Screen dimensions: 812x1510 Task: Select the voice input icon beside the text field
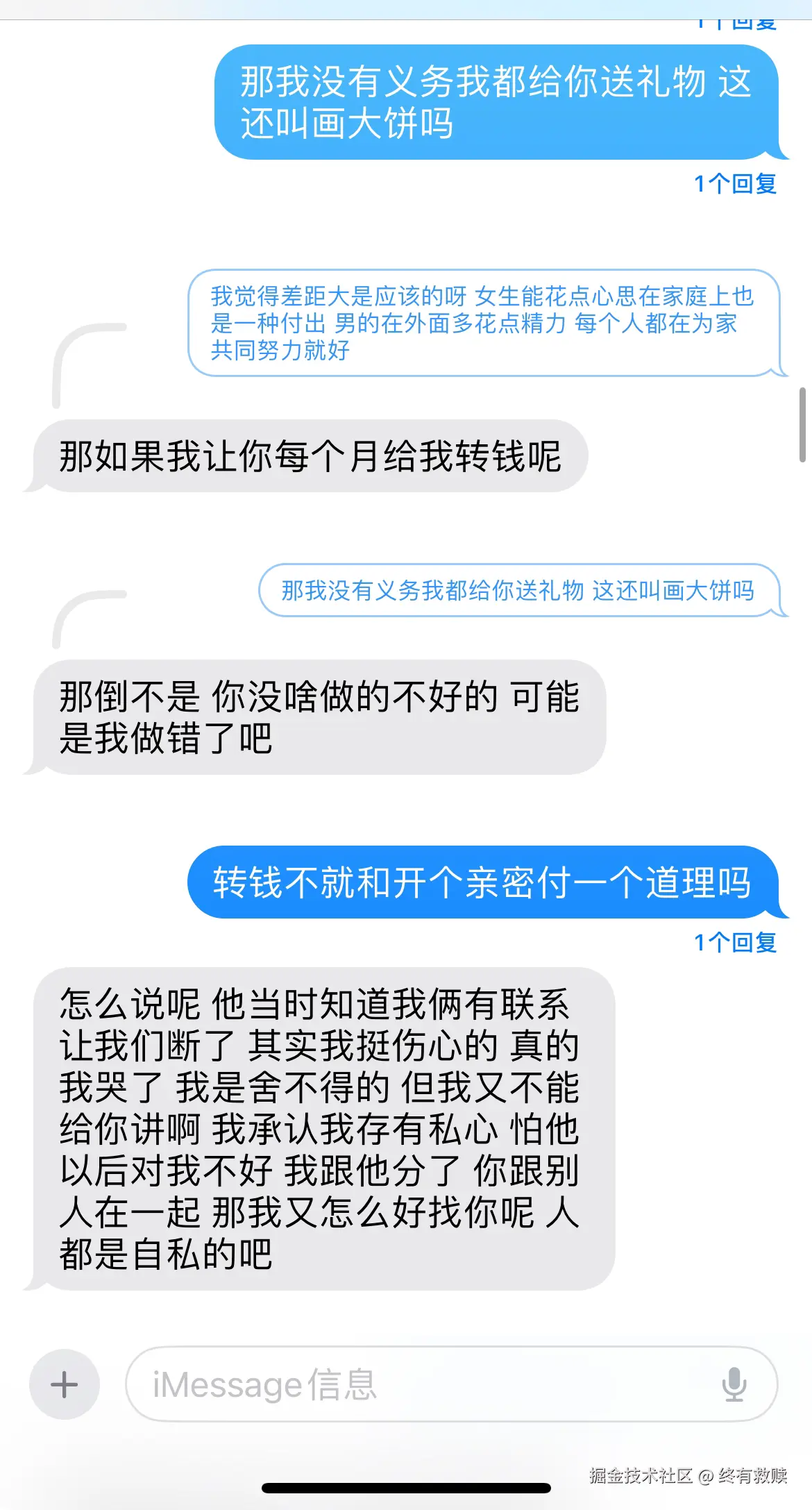736,1384
